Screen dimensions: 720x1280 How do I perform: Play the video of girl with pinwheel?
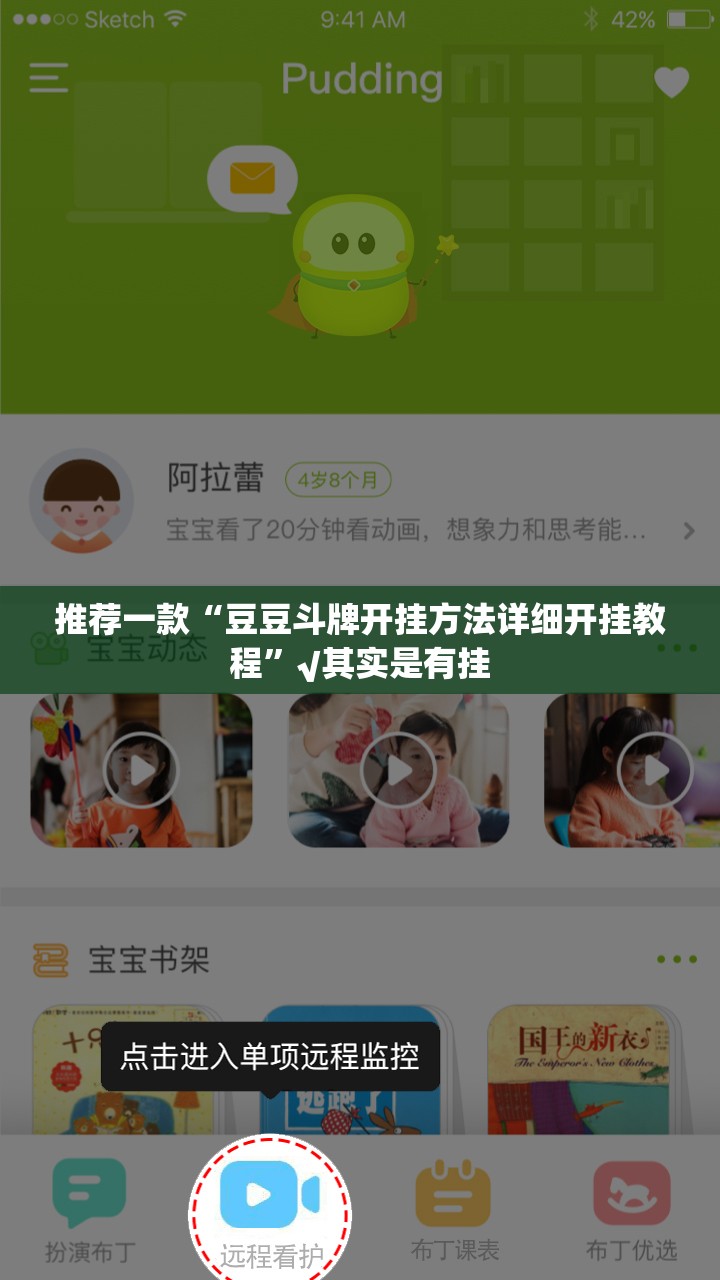click(x=140, y=770)
